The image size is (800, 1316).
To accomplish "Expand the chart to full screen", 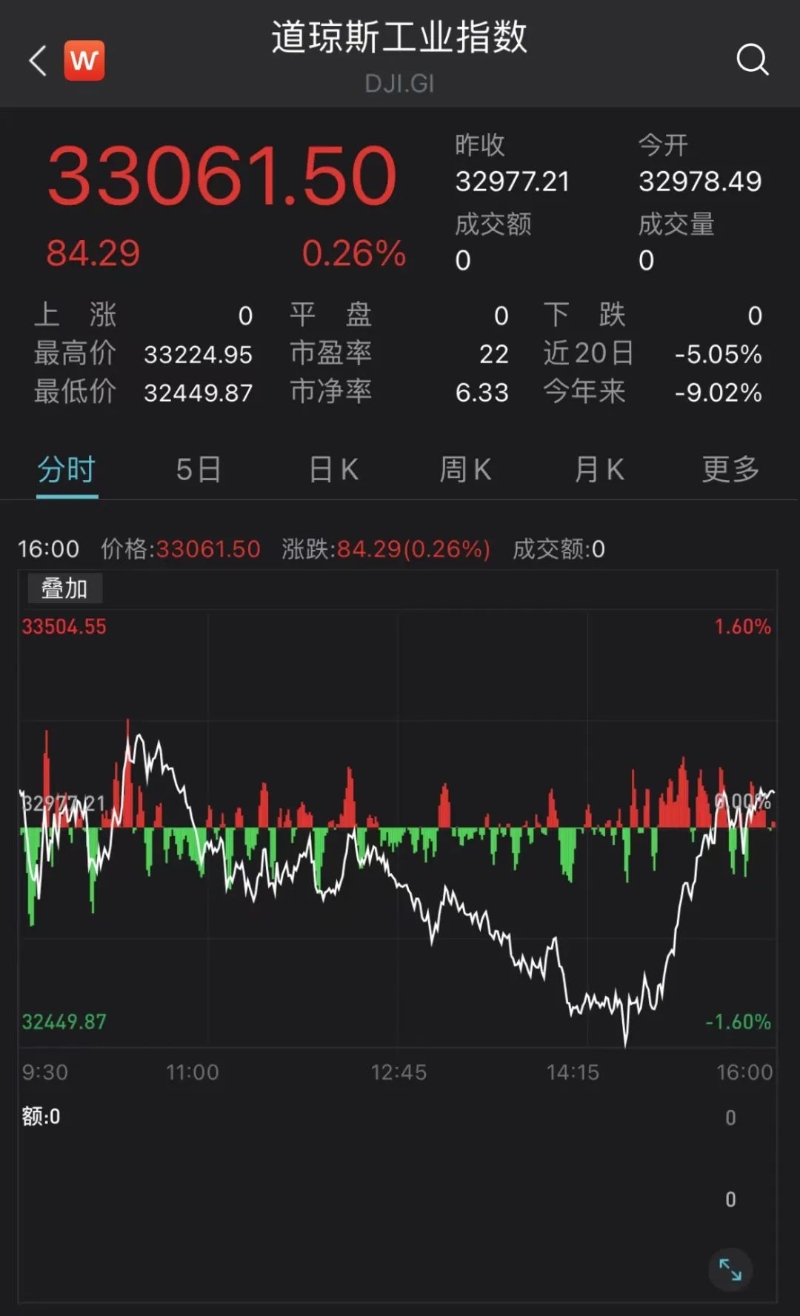I will tap(731, 1270).
